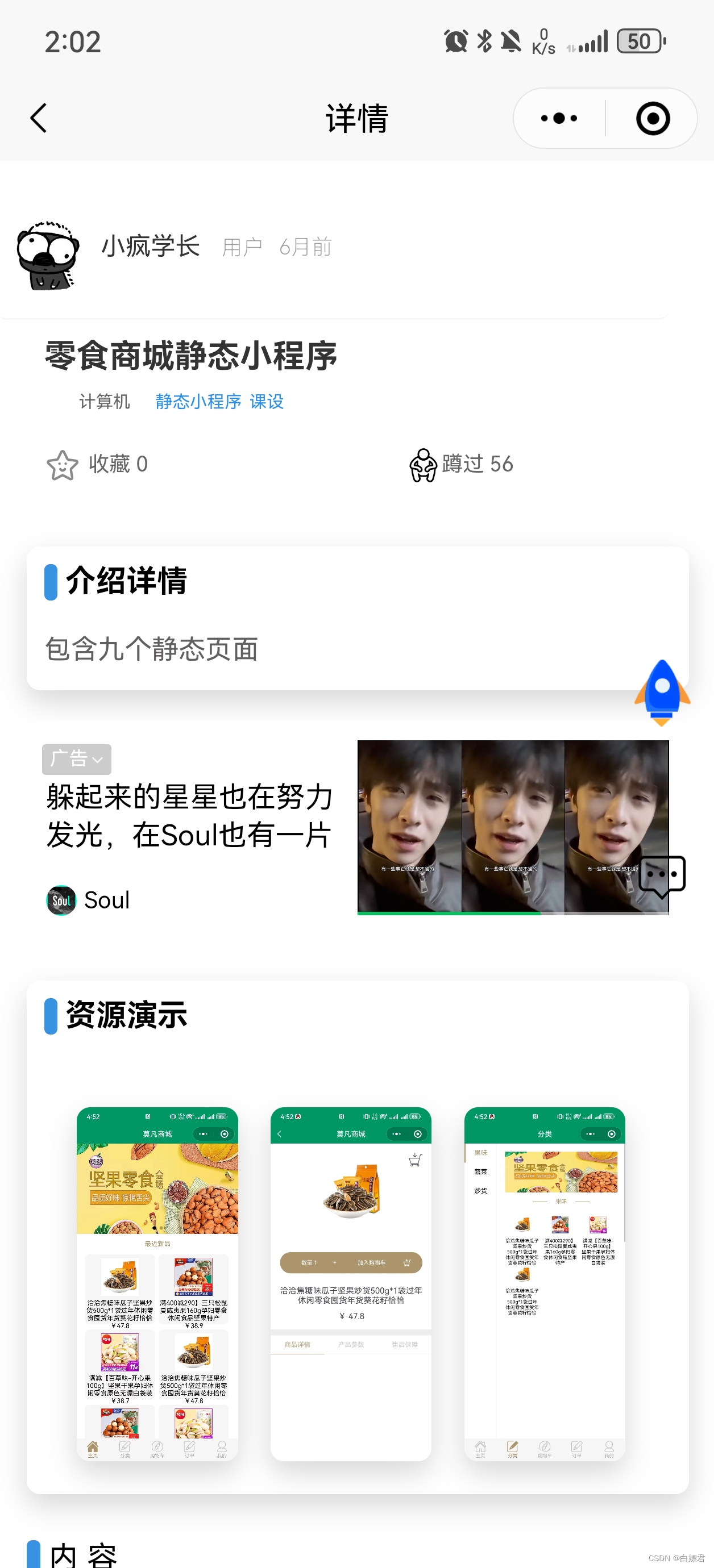This screenshot has height=1568, width=714.
Task: Open the comment chat bubble
Action: pos(662,877)
